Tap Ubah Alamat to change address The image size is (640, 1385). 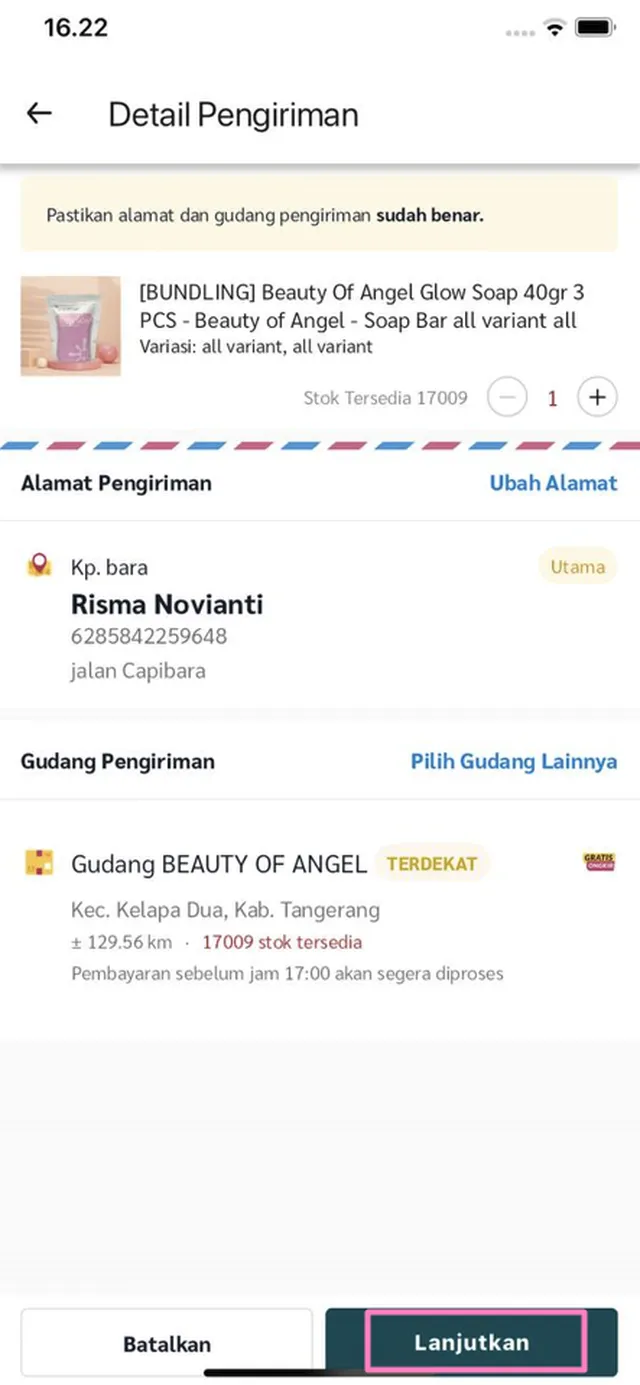553,483
